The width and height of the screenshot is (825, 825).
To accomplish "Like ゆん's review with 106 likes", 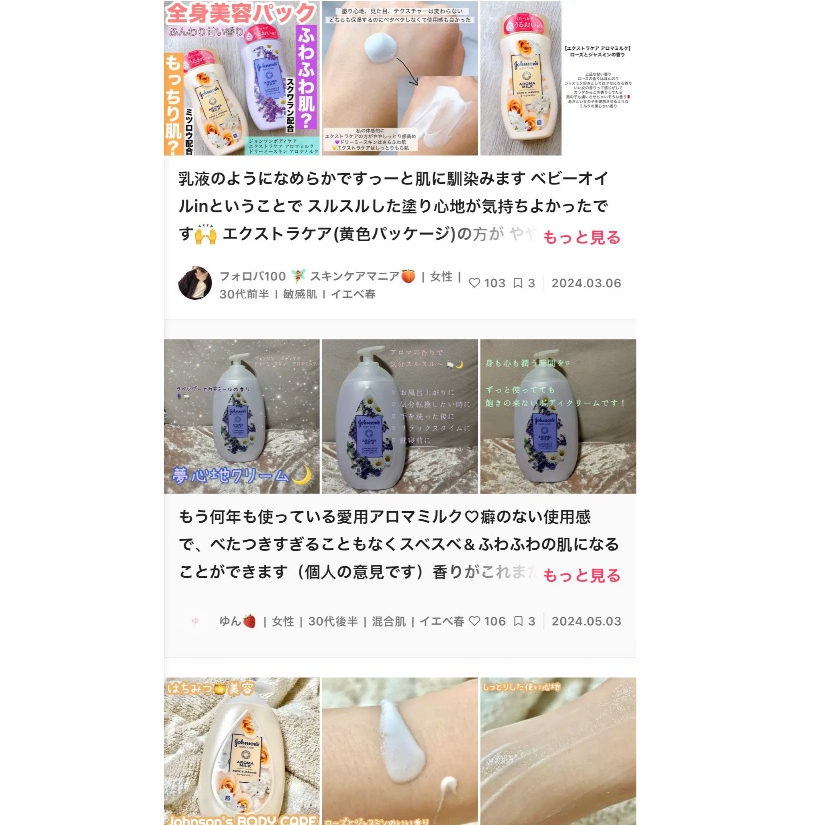I will point(475,621).
